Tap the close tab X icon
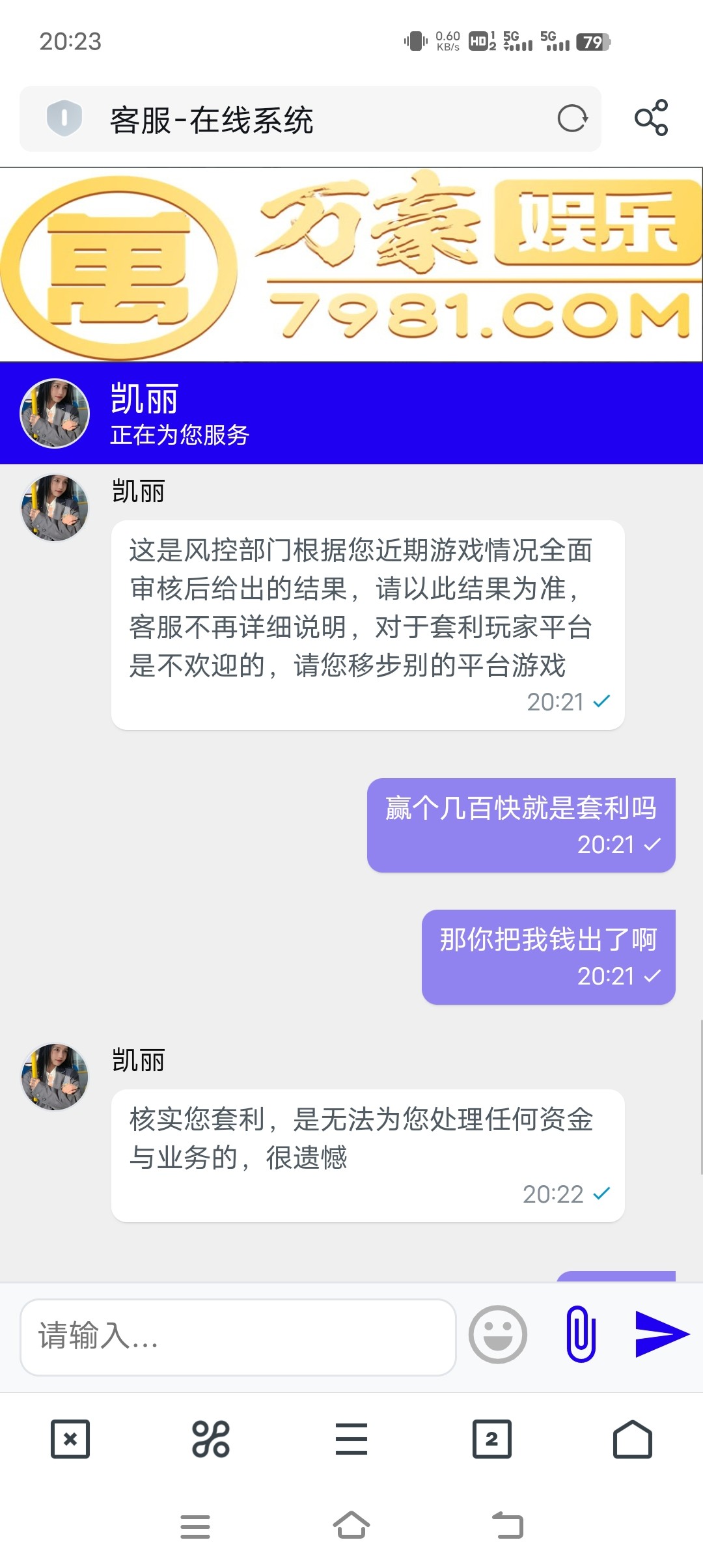The image size is (703, 1568). 72,1440
